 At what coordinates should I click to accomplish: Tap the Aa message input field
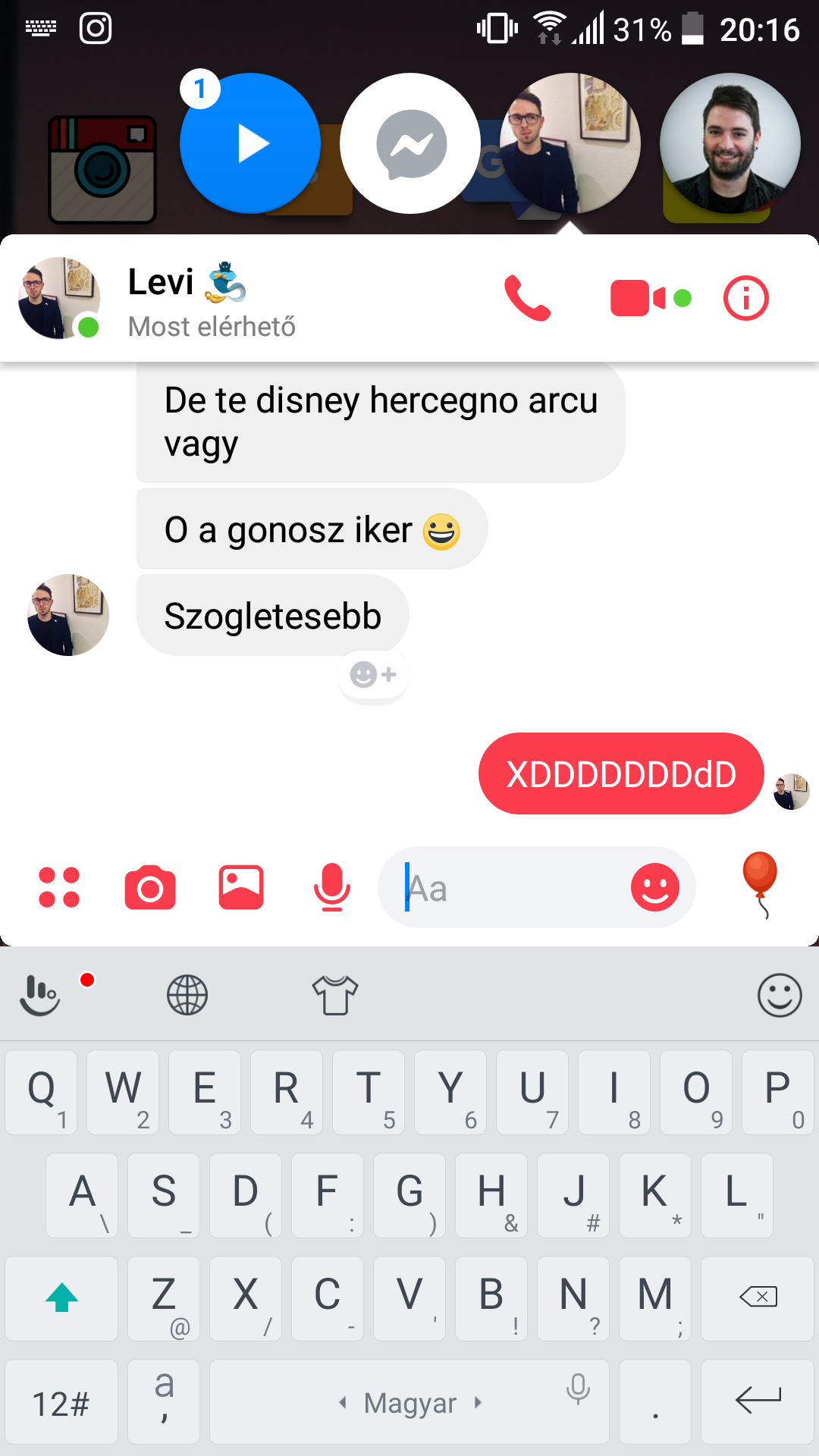pyautogui.click(x=508, y=888)
